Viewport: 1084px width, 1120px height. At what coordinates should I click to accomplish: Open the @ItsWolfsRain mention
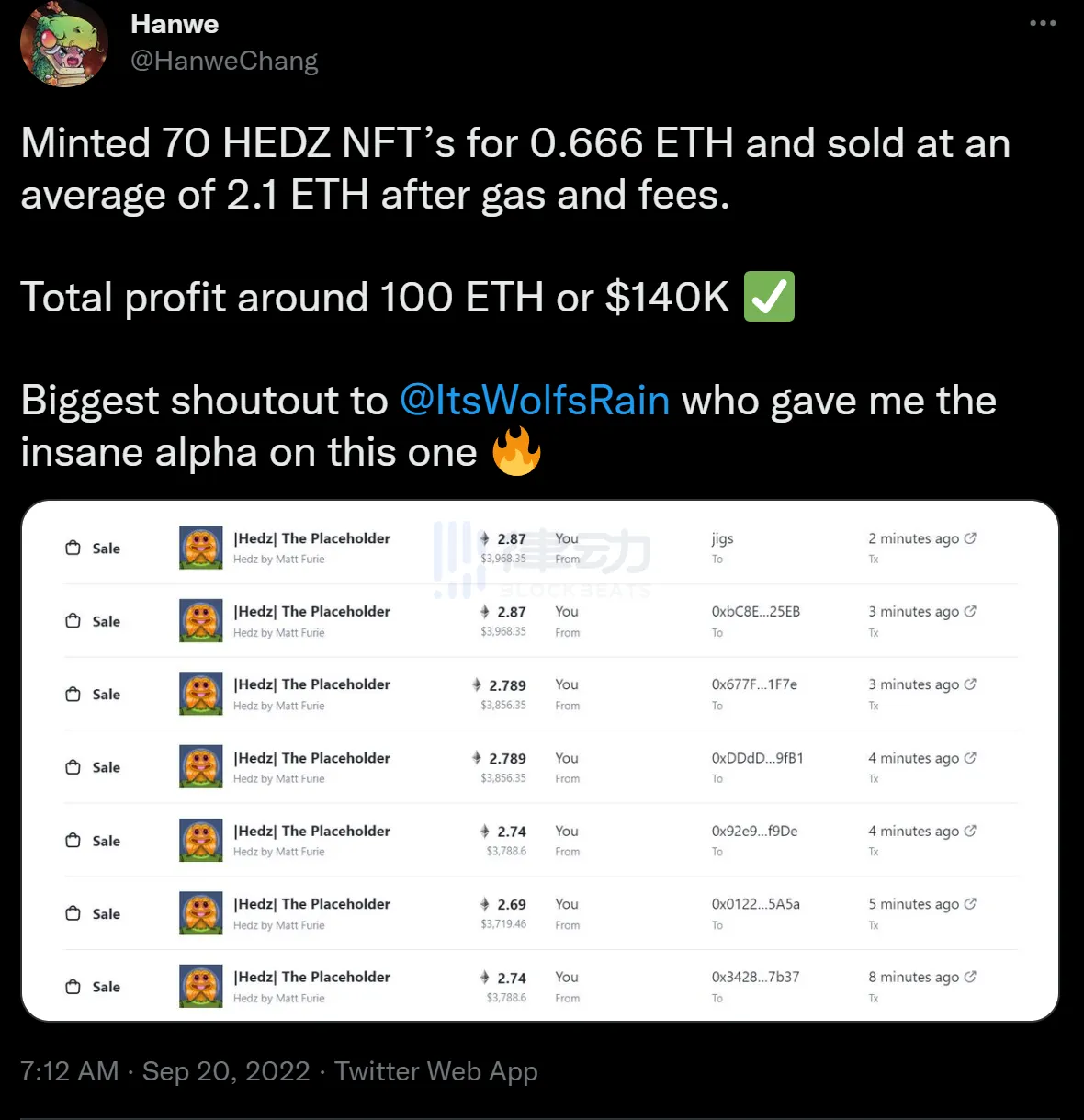click(535, 401)
